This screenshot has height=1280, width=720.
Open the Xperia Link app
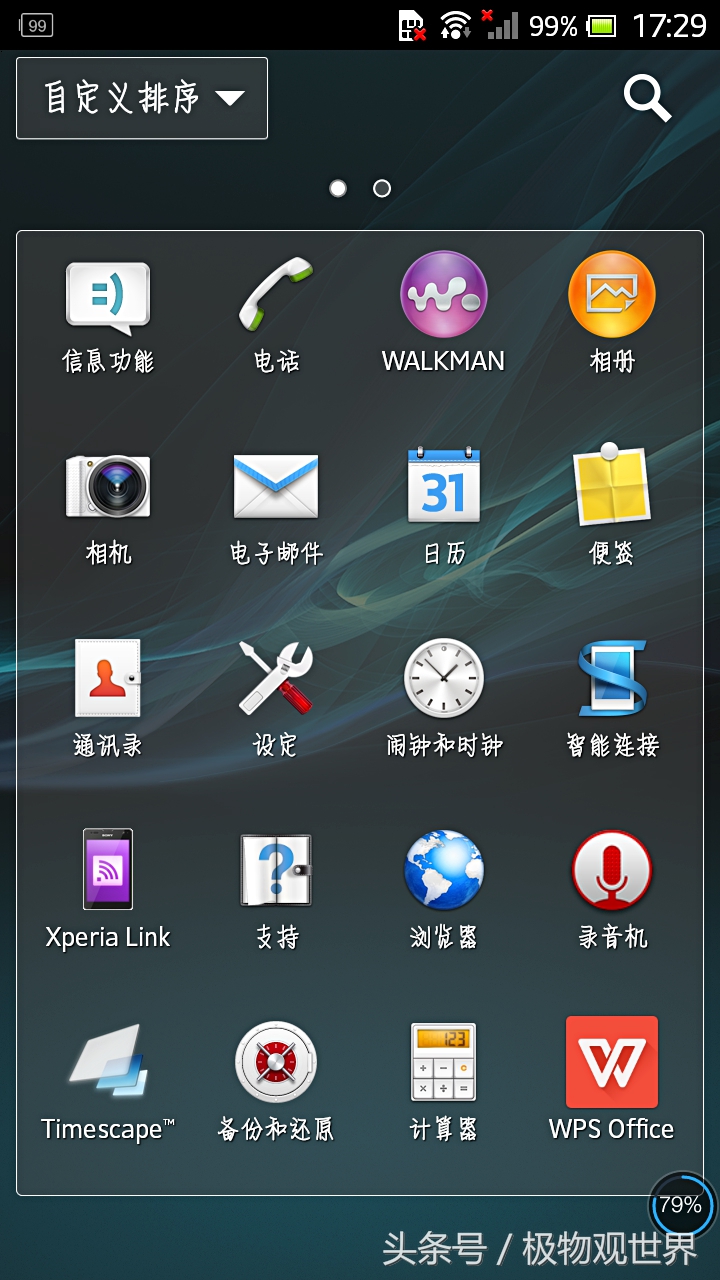107,870
